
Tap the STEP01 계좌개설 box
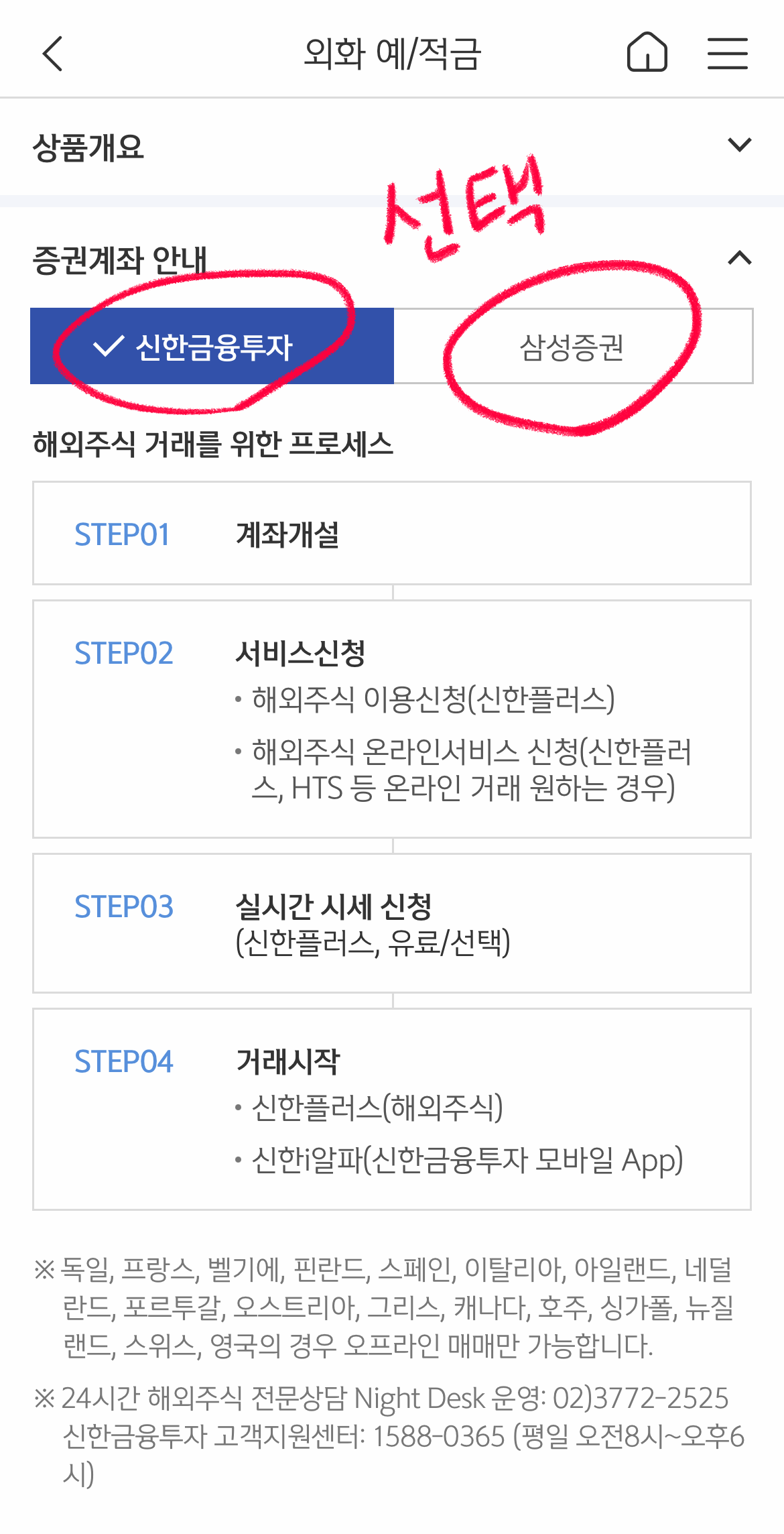pyautogui.click(x=392, y=534)
